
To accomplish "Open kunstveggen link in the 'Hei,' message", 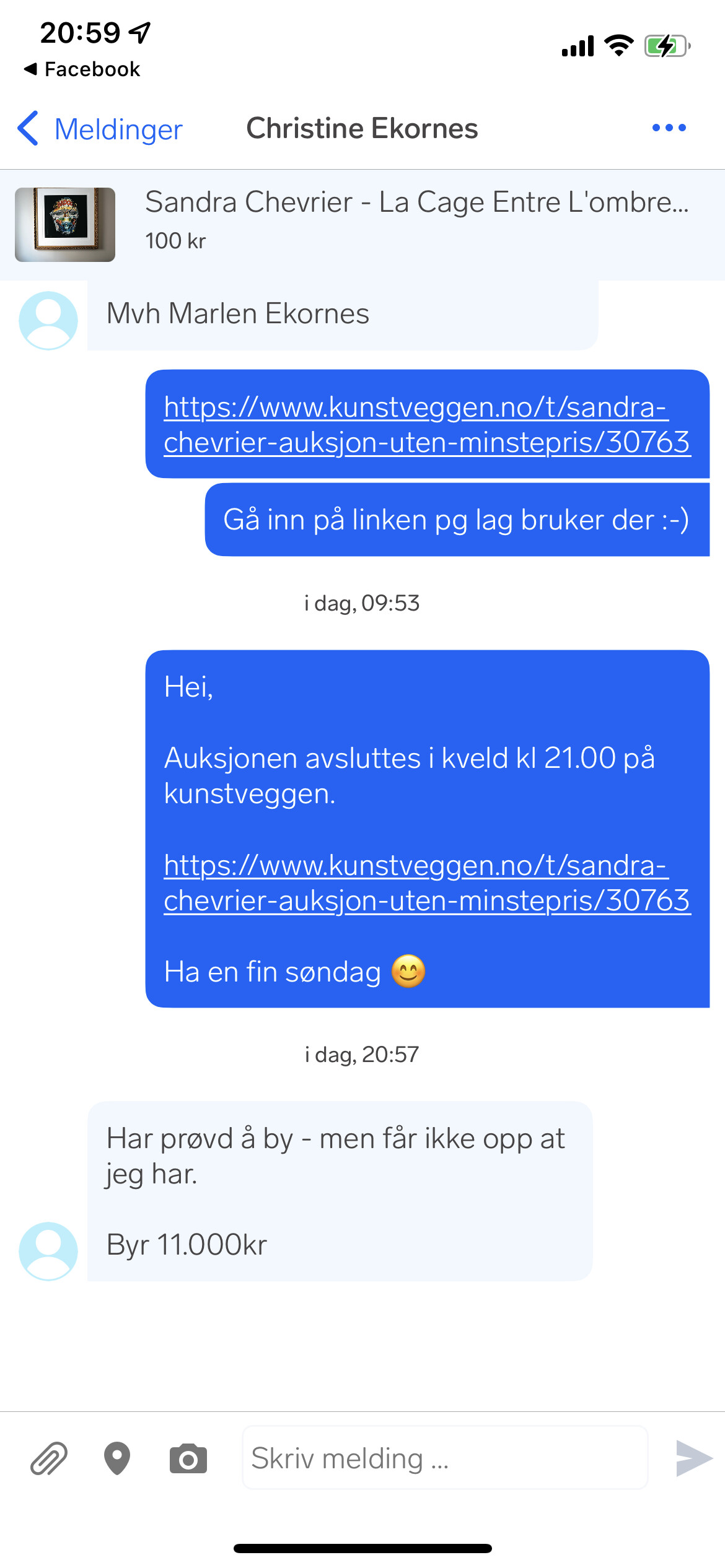I will pos(426,882).
